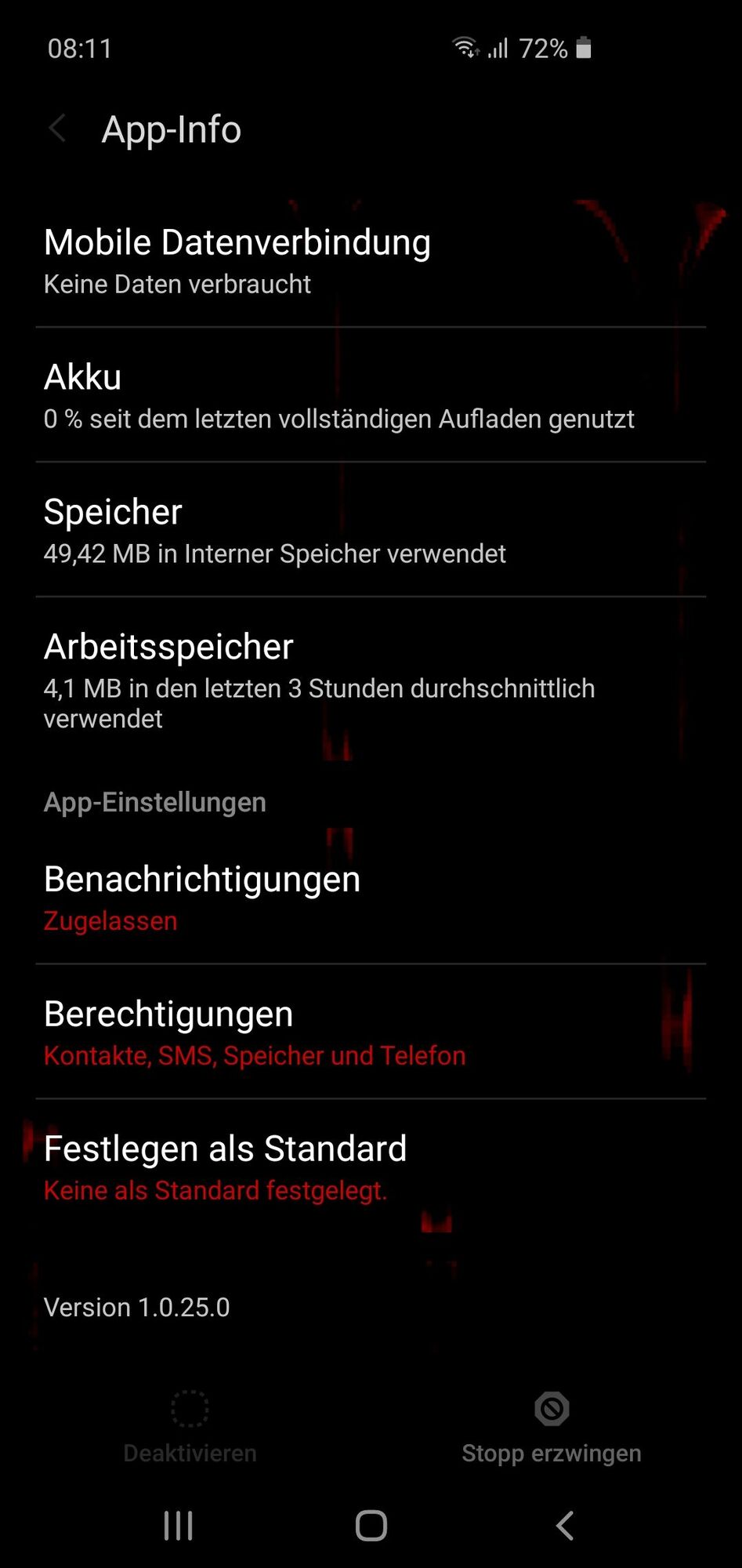
Task: Open Arbeitsspeicher usage
Action: (371, 680)
